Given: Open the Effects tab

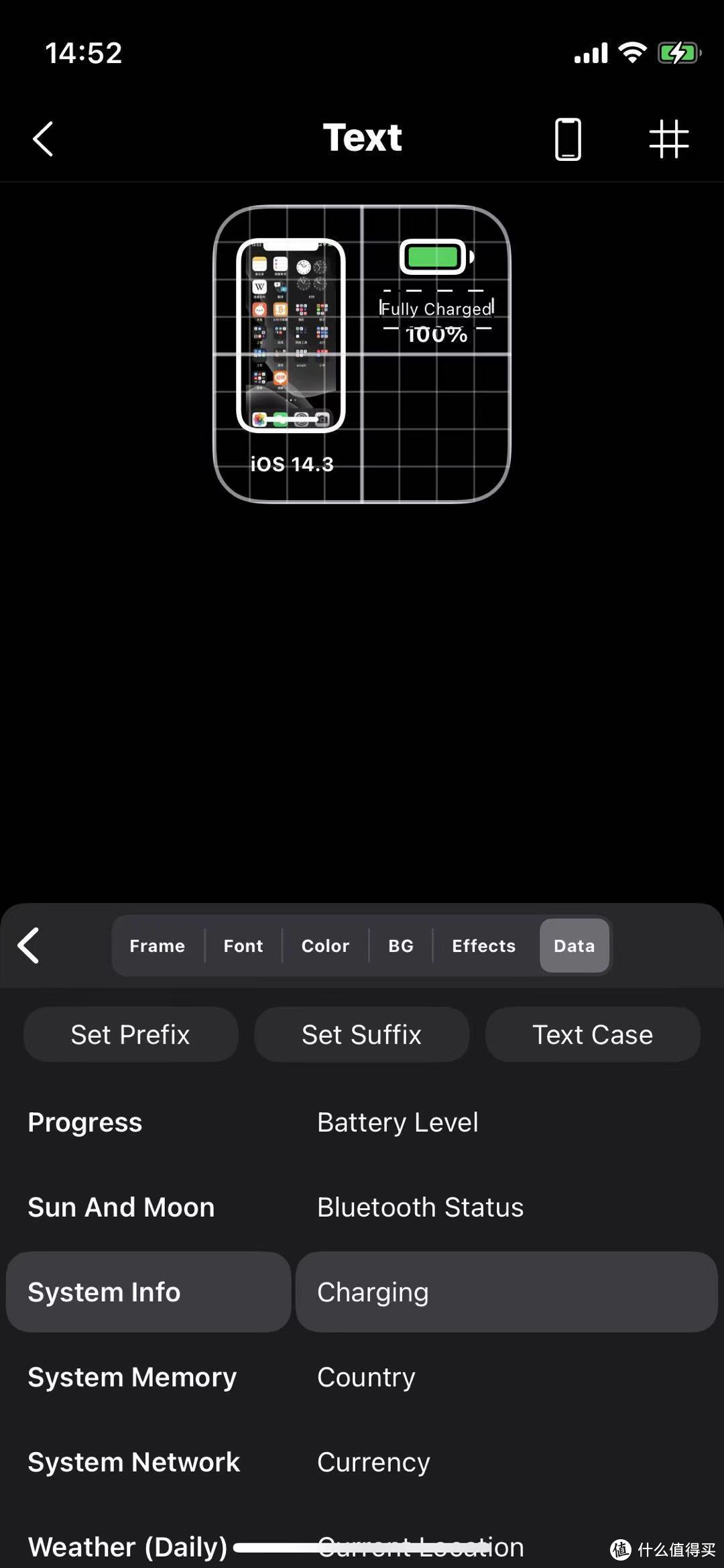Looking at the screenshot, I should (x=483, y=945).
